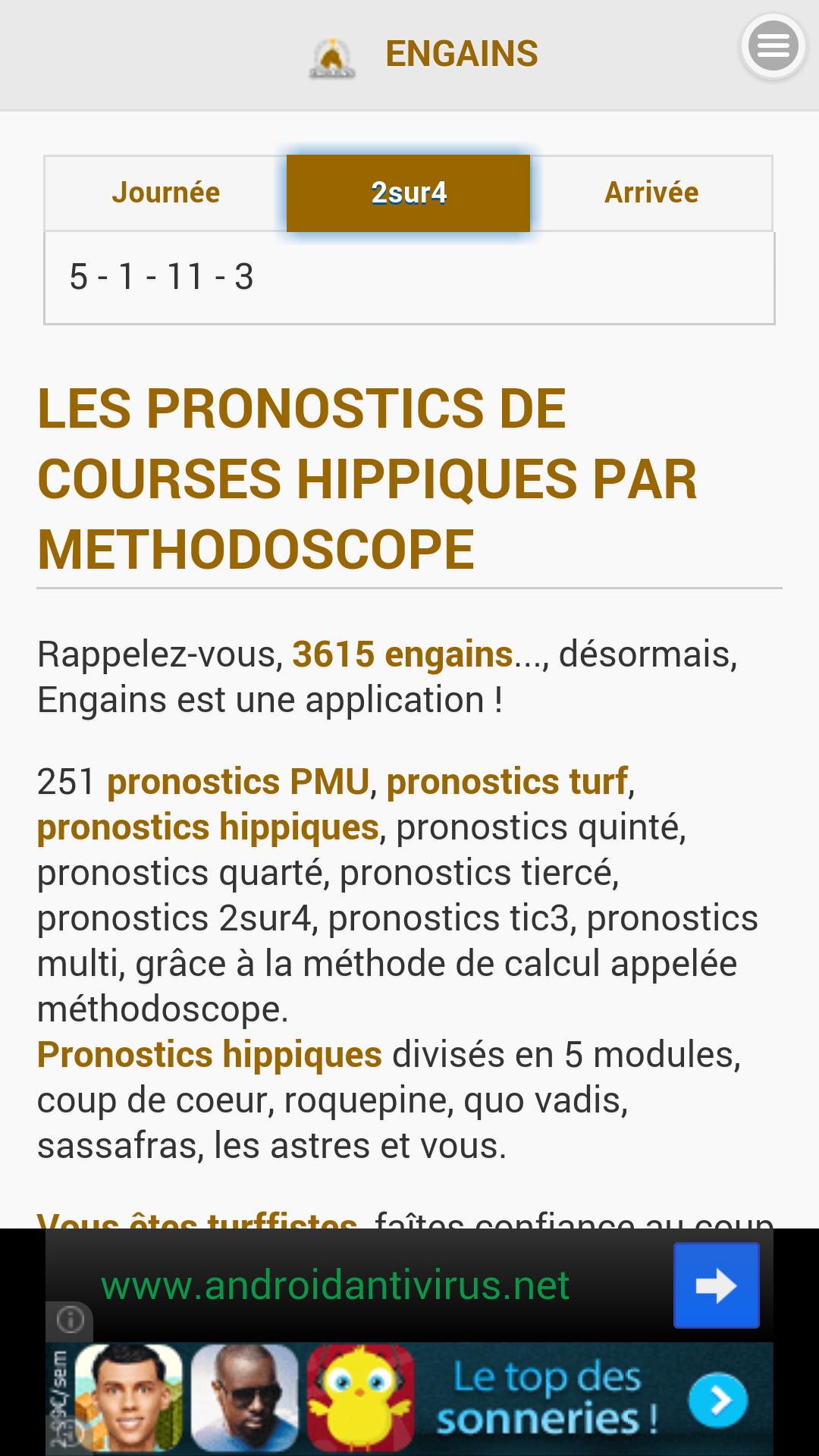Follow the pronostics PMU link
Image resolution: width=819 pixels, height=1456 pixels.
[238, 782]
